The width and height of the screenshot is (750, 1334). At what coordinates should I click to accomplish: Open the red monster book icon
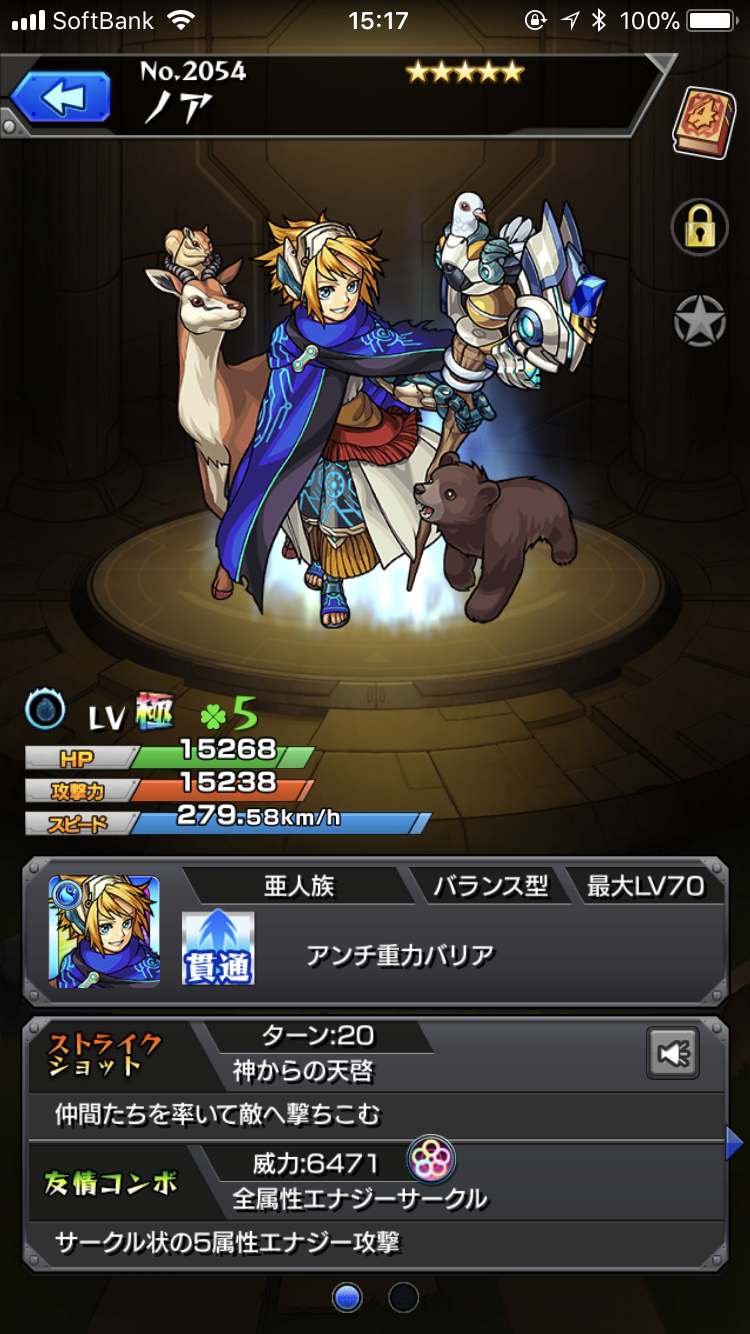pyautogui.click(x=704, y=122)
